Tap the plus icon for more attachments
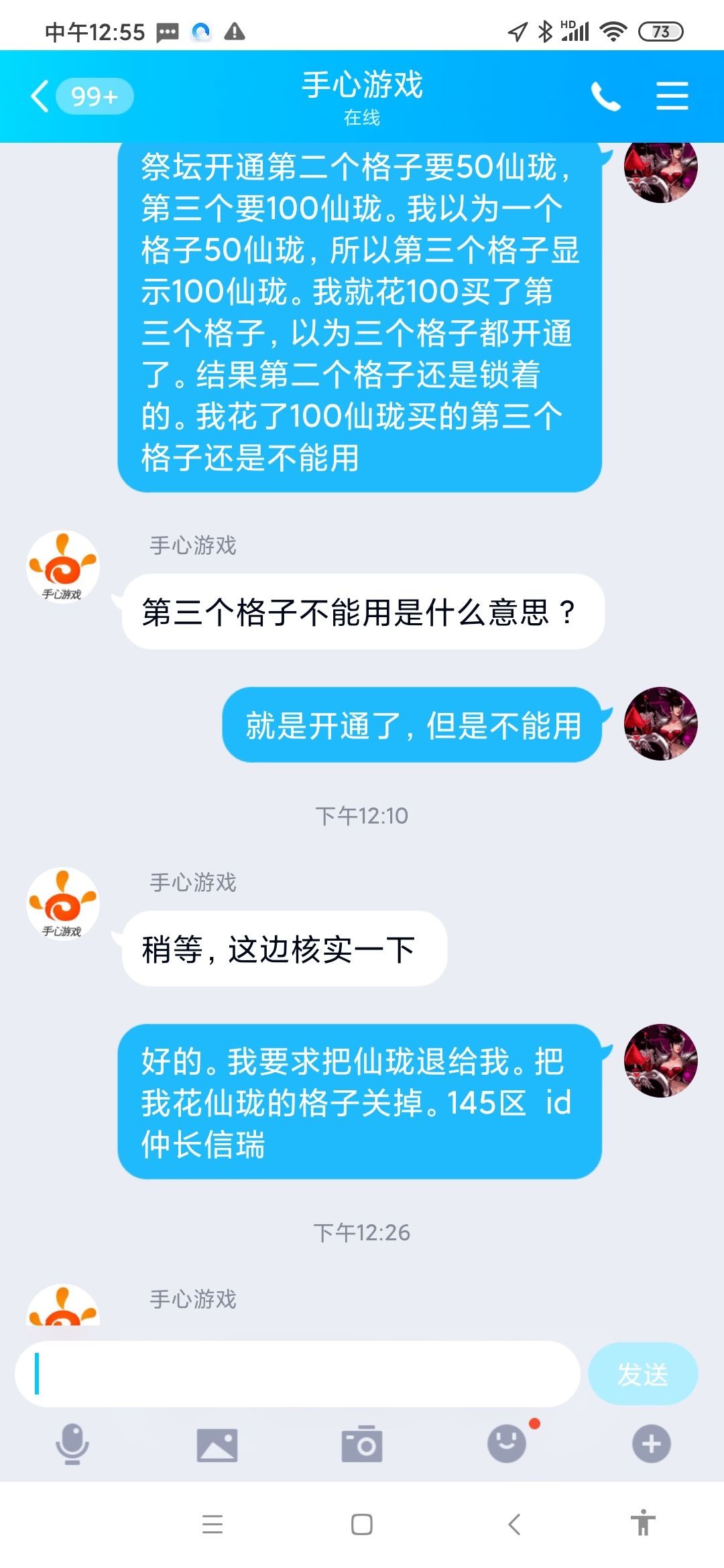This screenshot has width=724, height=1568. click(x=652, y=1444)
